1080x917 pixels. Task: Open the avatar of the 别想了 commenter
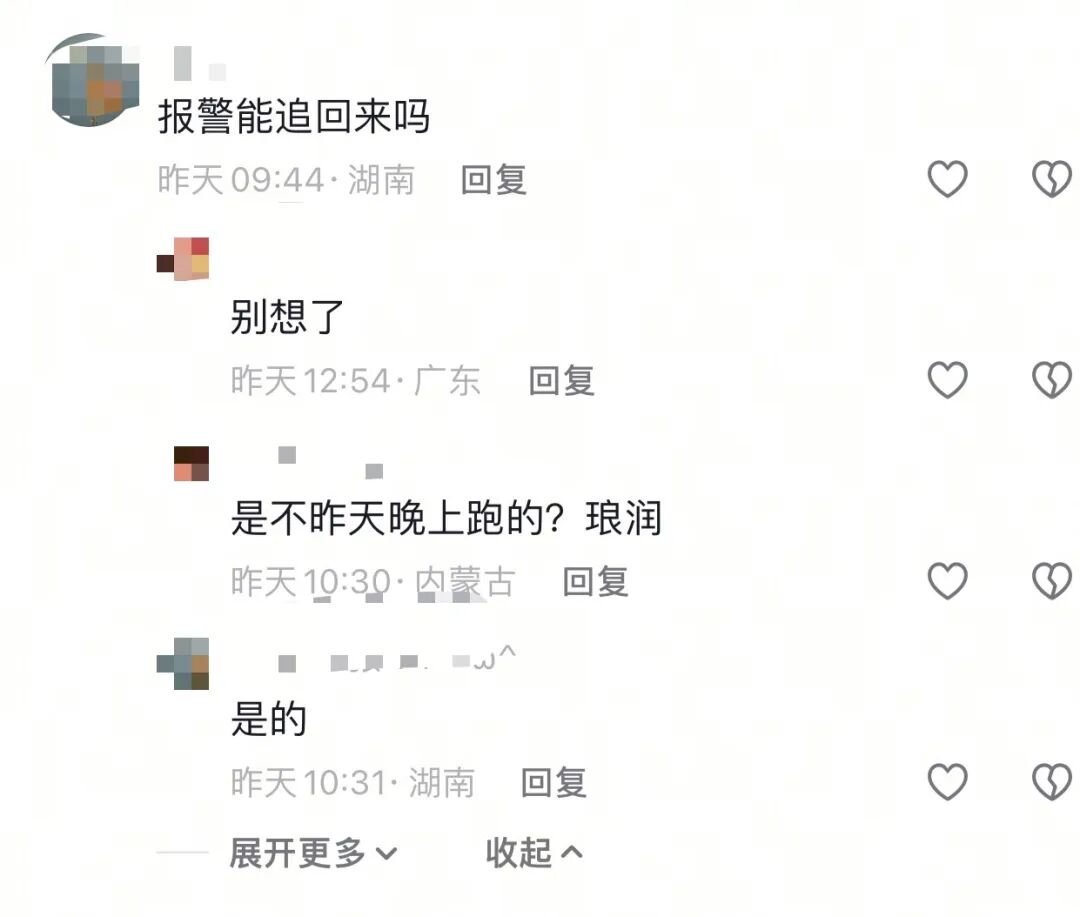[x=185, y=259]
